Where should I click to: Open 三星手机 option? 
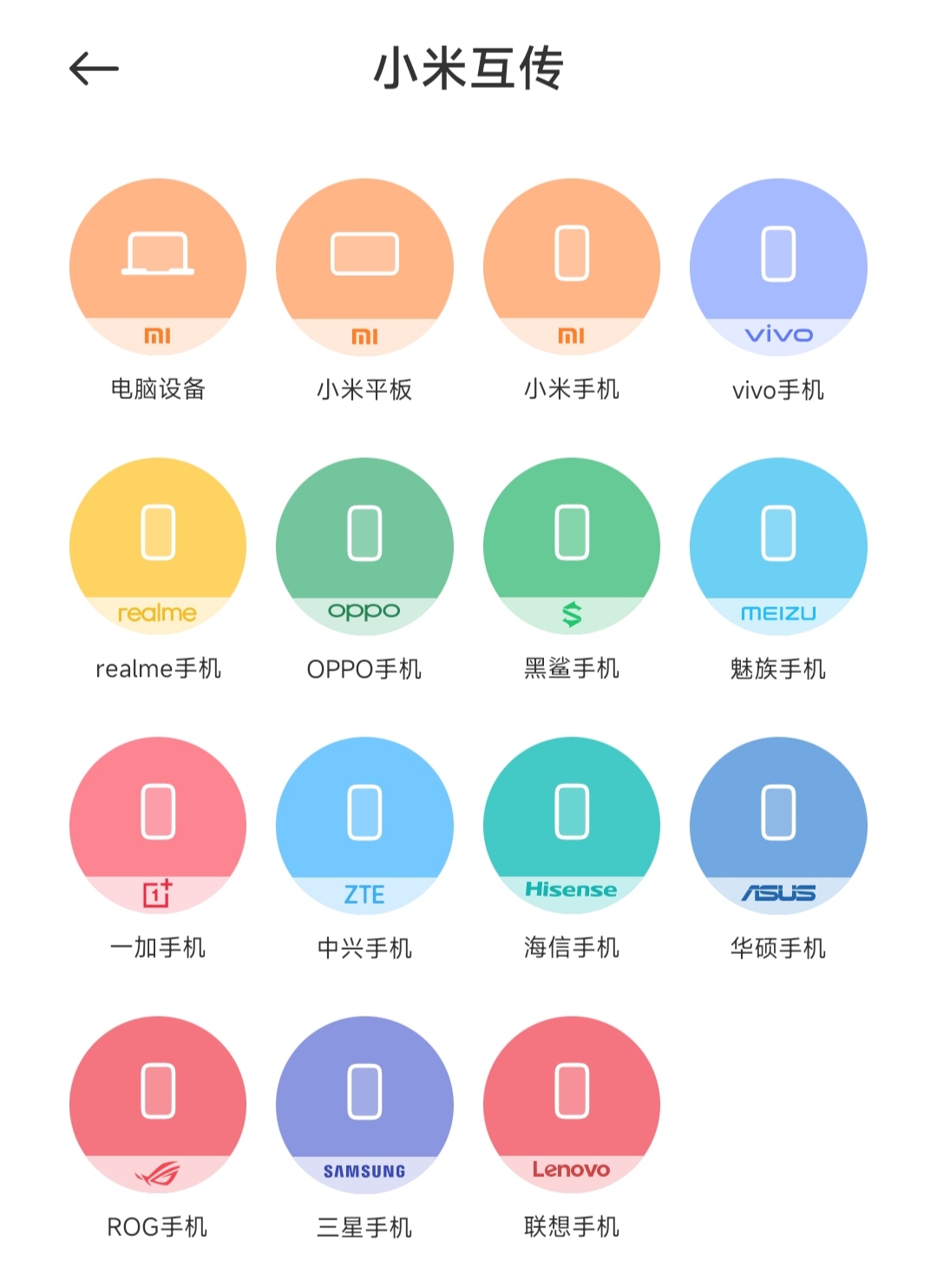click(364, 1104)
